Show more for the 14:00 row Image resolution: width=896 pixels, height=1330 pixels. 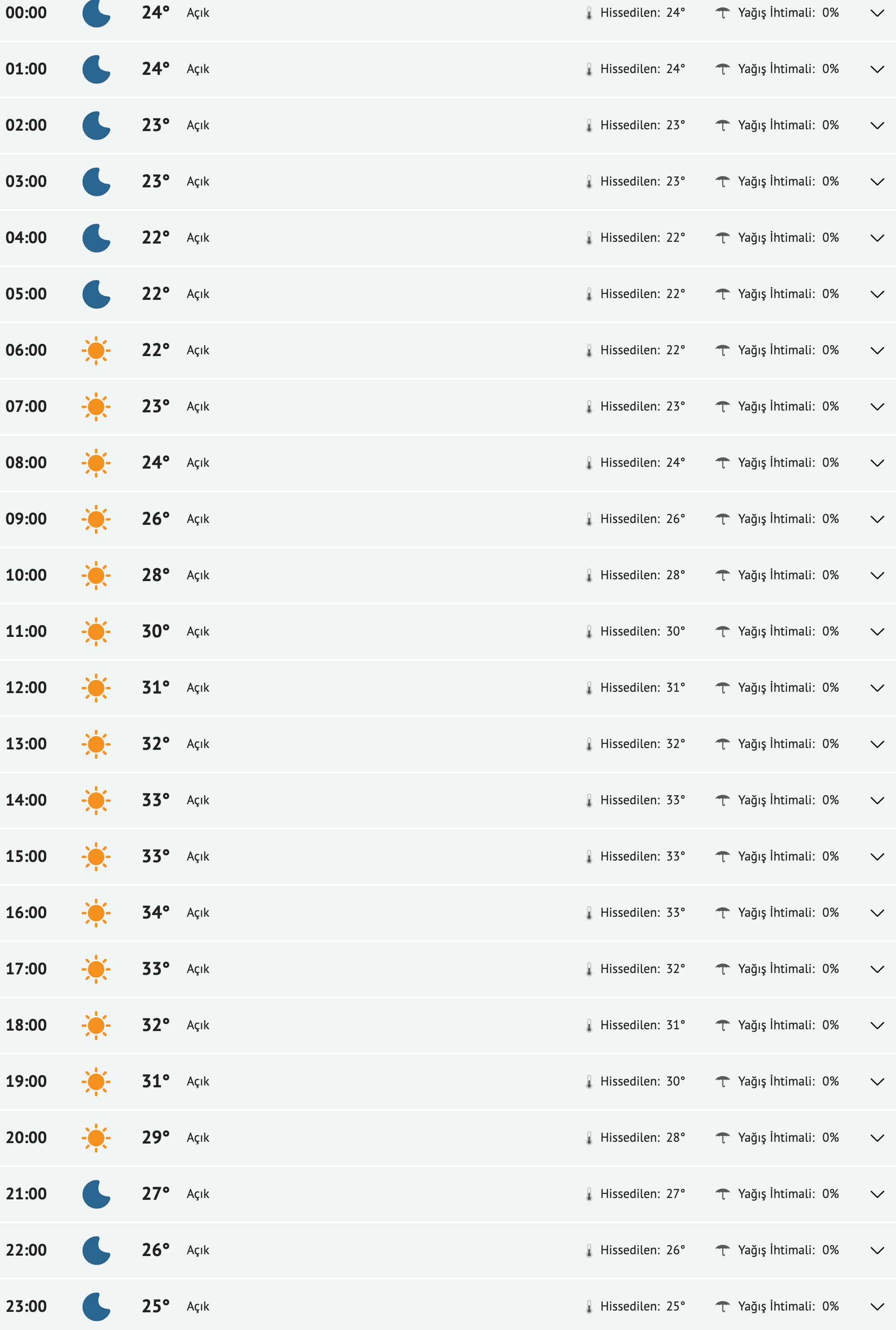[x=877, y=800]
